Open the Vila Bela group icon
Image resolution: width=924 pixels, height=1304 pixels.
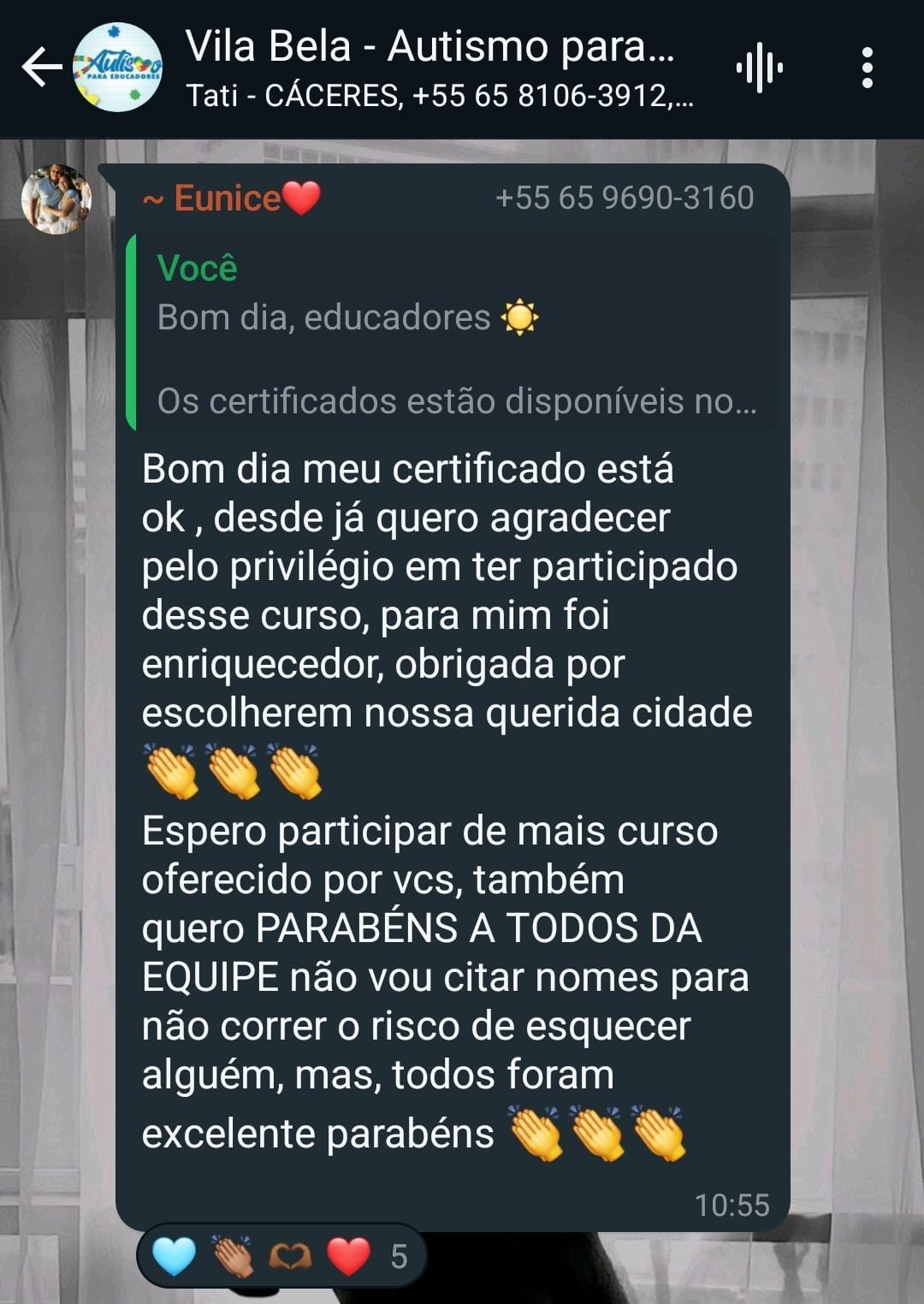(x=117, y=68)
